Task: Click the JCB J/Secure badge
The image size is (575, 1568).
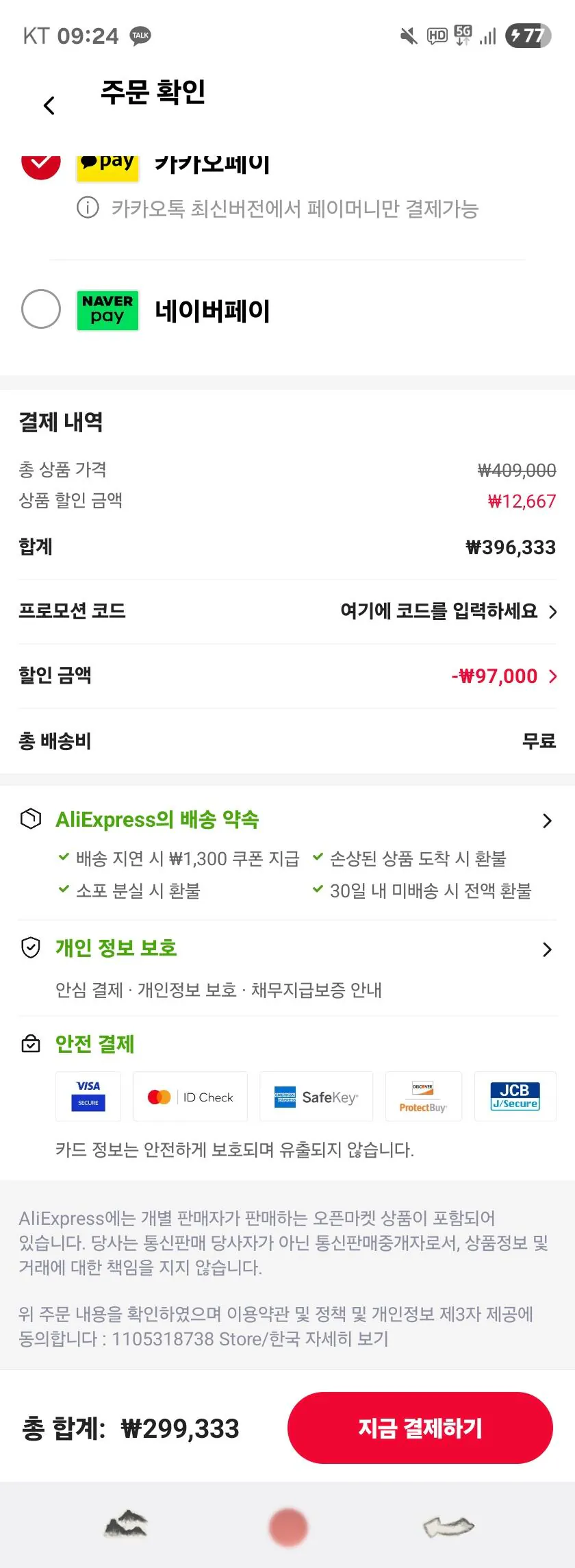Action: point(515,1096)
